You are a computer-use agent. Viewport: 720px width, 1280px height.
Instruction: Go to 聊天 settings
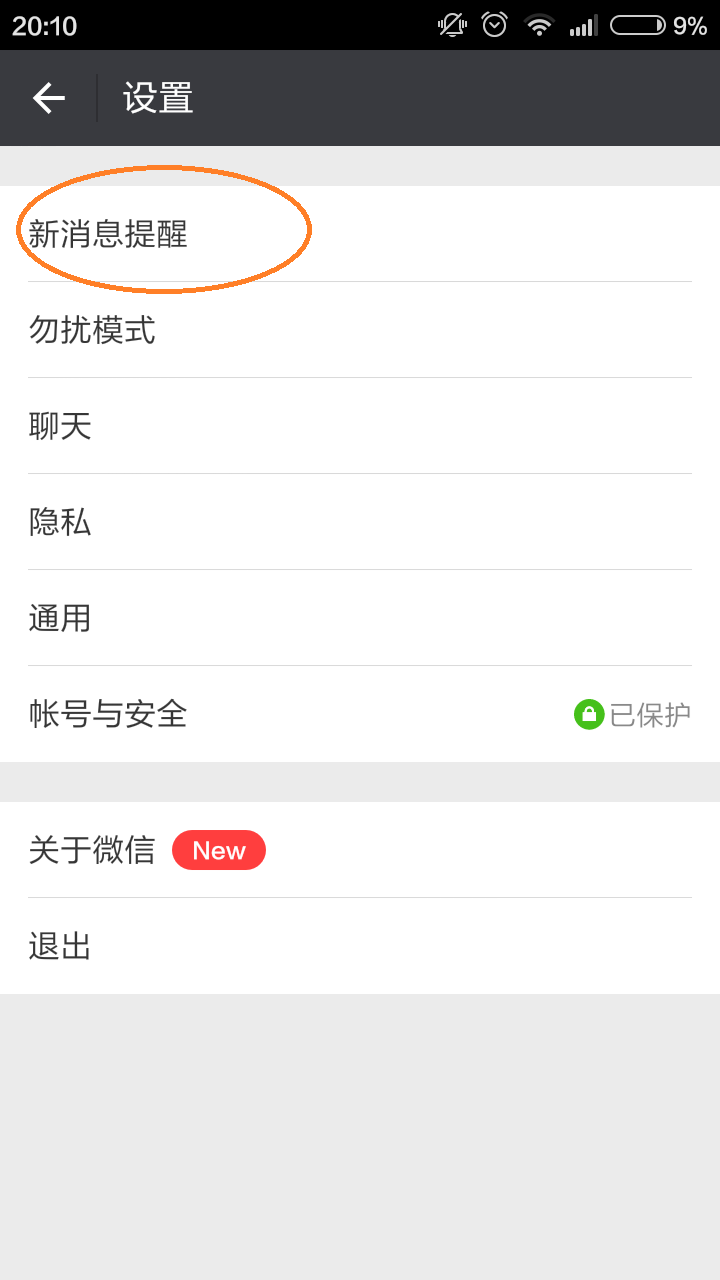point(60,426)
